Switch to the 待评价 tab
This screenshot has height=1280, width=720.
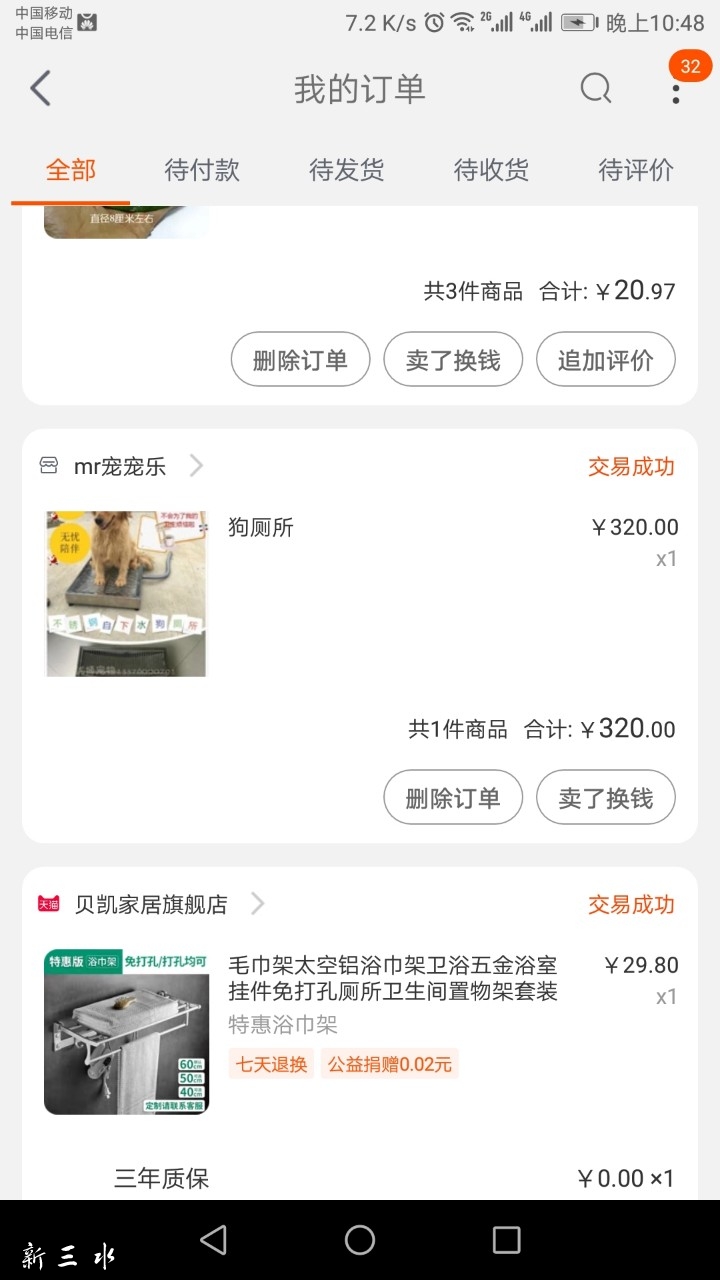[636, 170]
